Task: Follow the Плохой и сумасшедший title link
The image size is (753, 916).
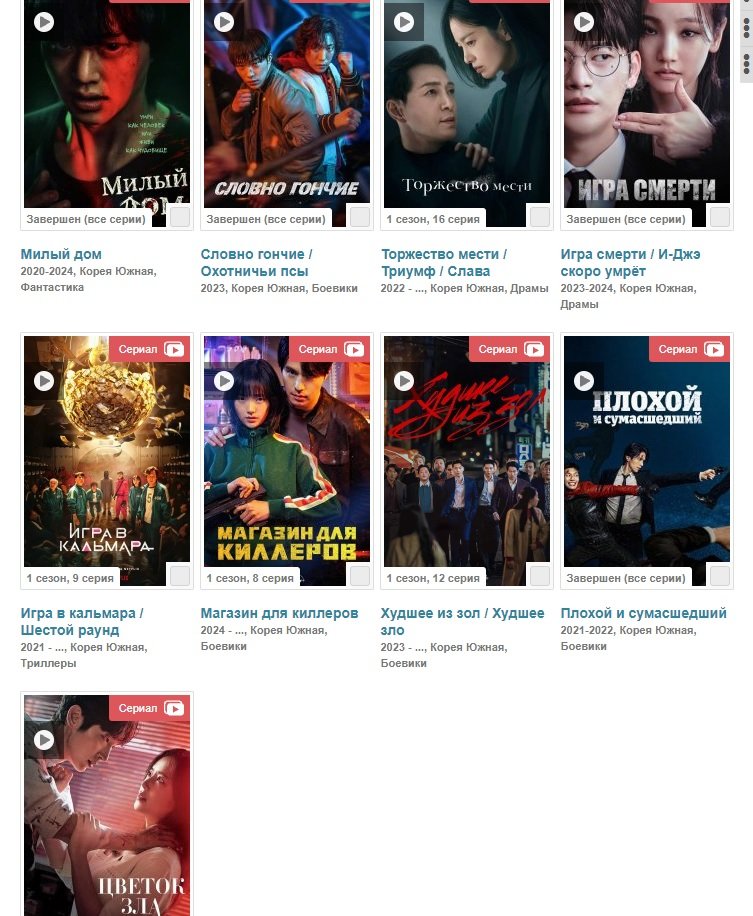Action: 643,613
